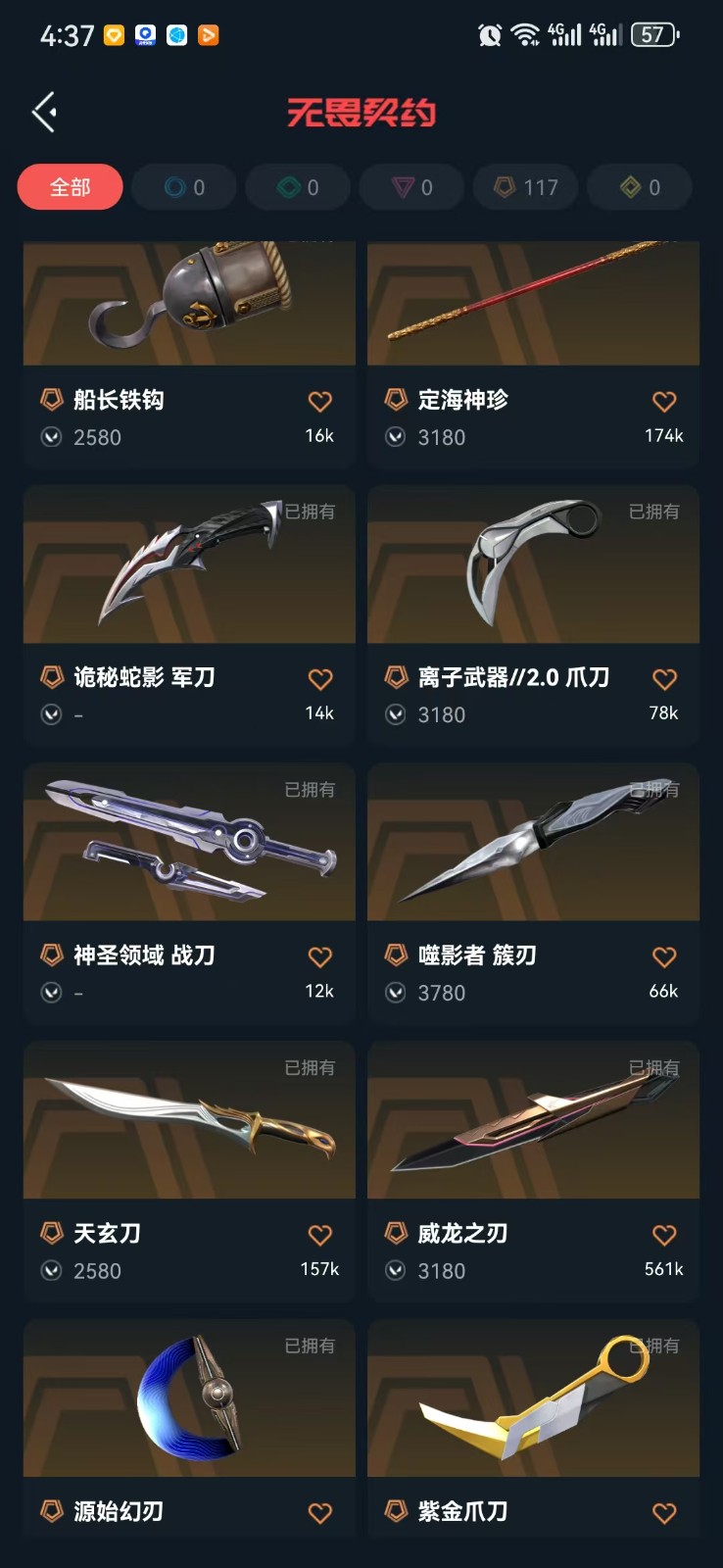Select the filter chip showing 117
The height and width of the screenshot is (1568, 723).
tap(526, 187)
